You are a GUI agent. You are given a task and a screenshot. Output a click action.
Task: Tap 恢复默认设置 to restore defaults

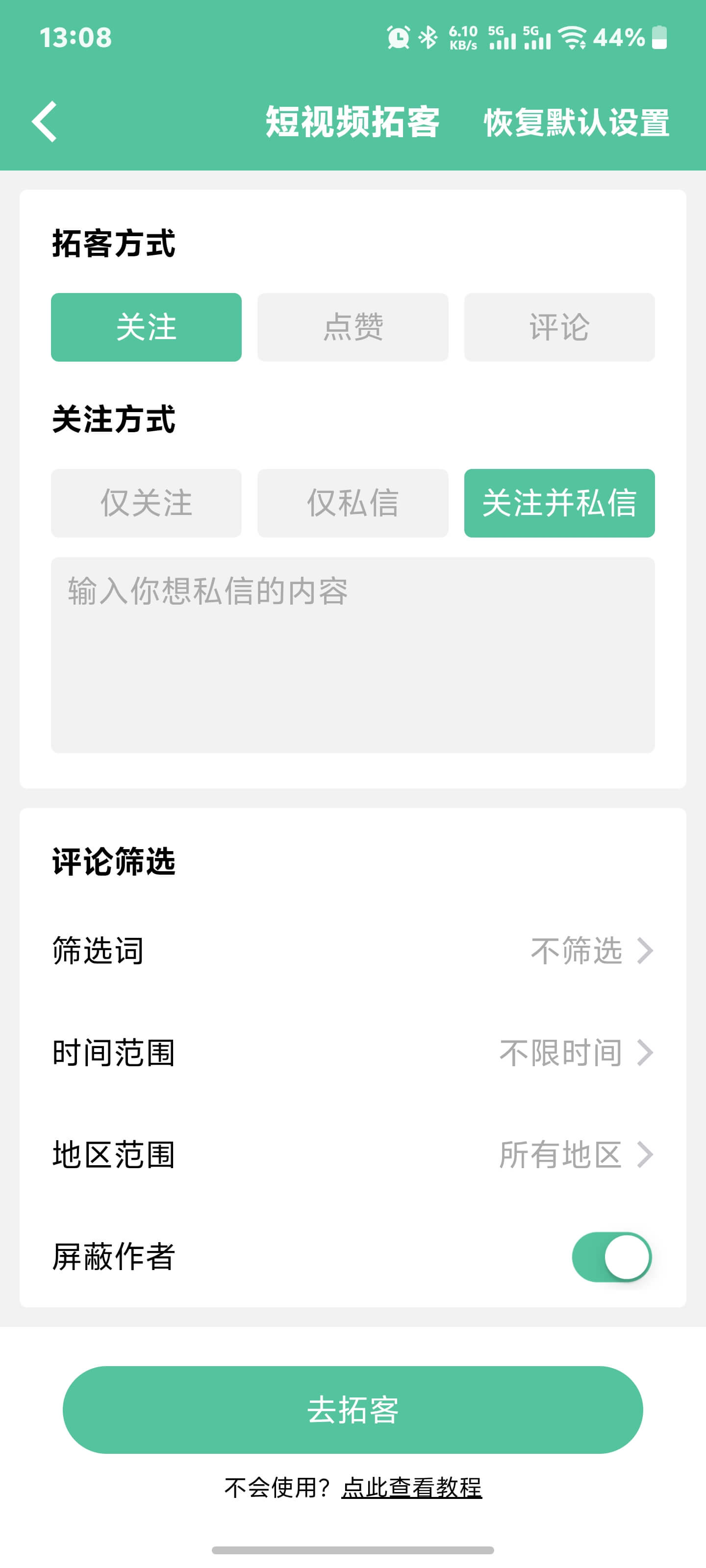coord(576,122)
